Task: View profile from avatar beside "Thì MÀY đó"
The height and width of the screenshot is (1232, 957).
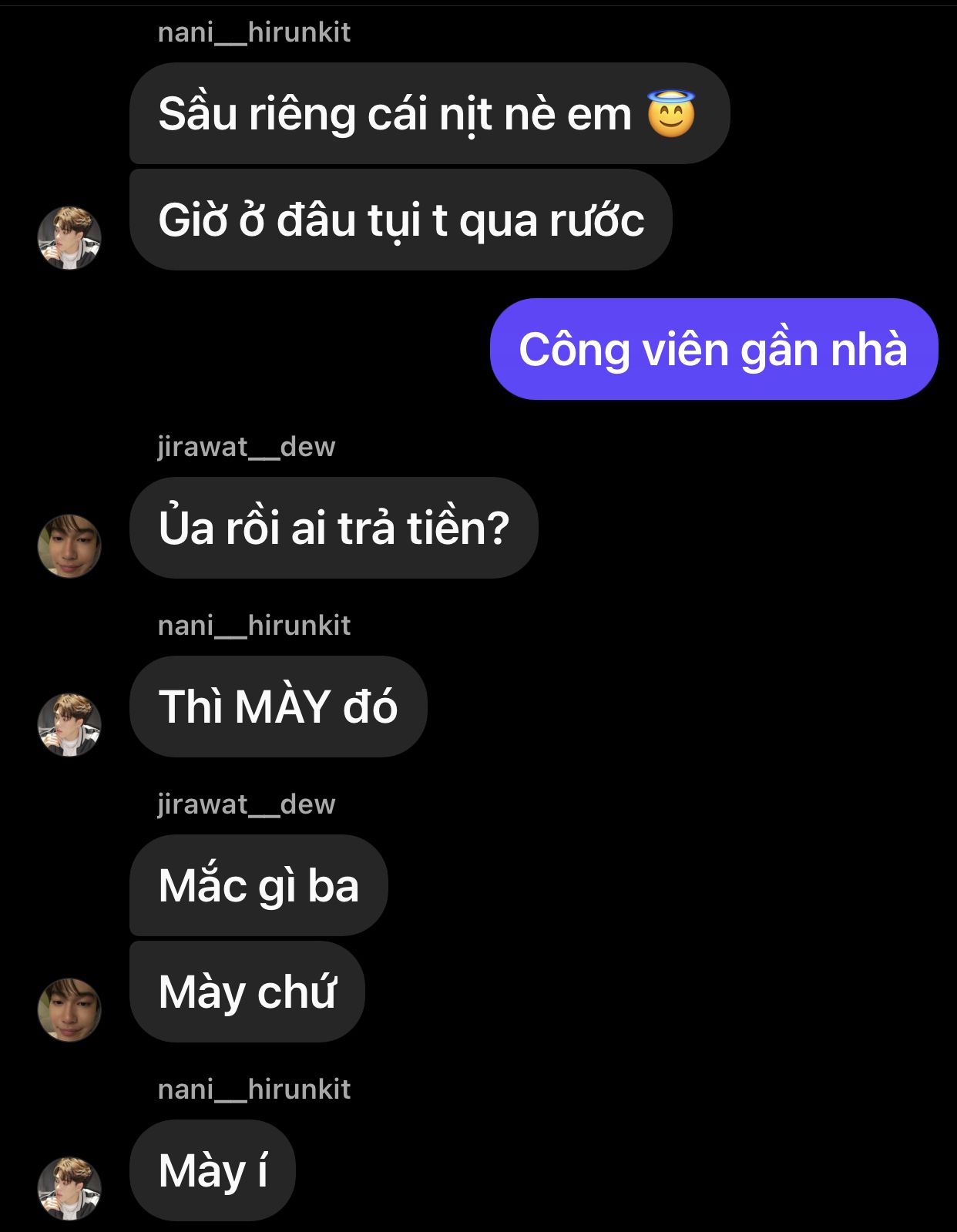Action: point(69,724)
